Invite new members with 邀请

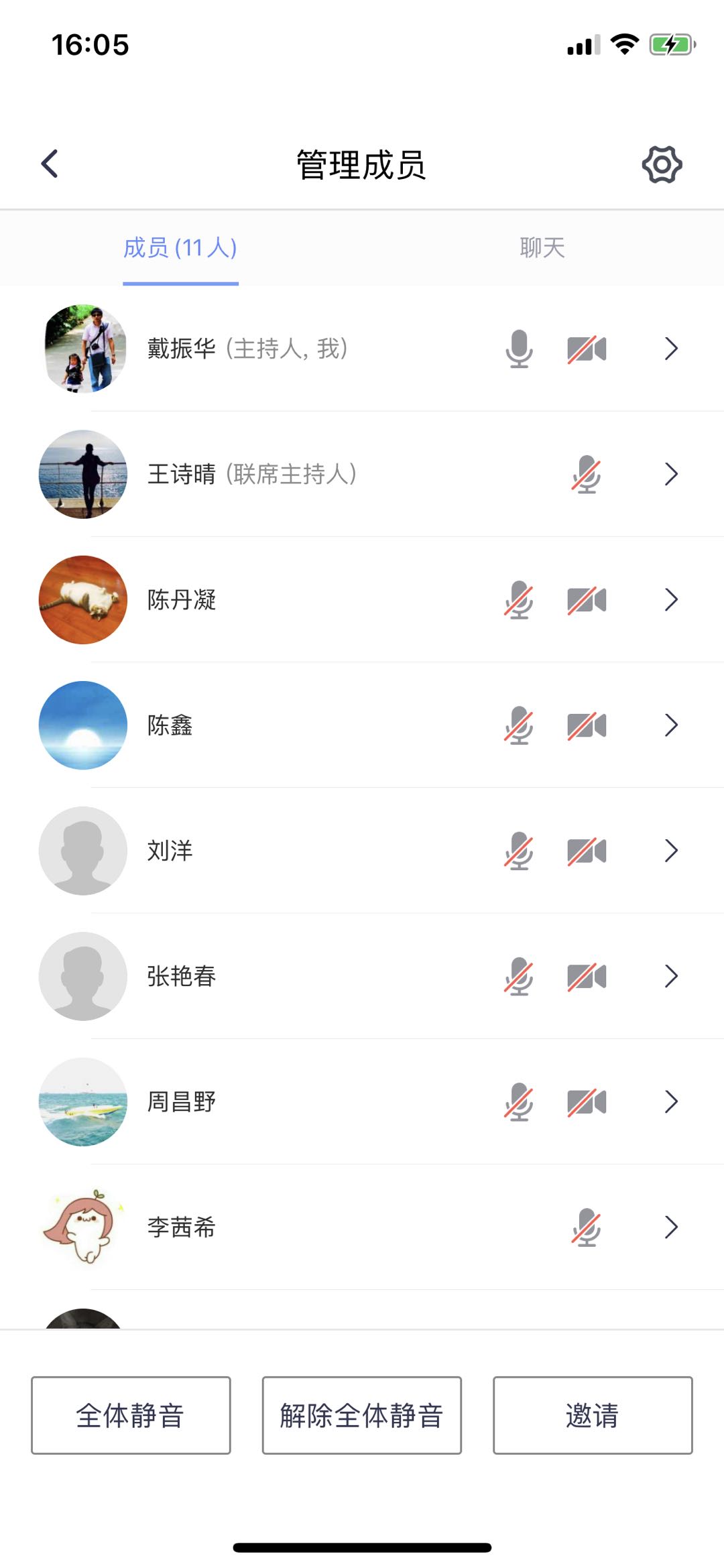[593, 1415]
